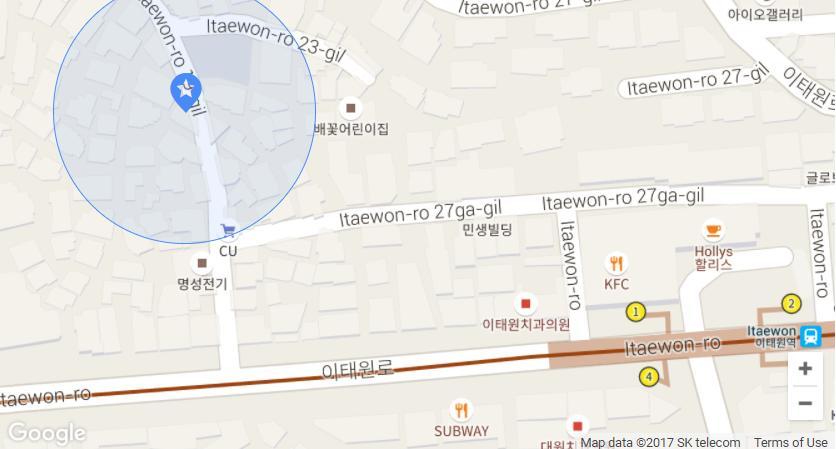Select the blue star location marker
This screenshot has height=449, width=836.
tap(185, 92)
